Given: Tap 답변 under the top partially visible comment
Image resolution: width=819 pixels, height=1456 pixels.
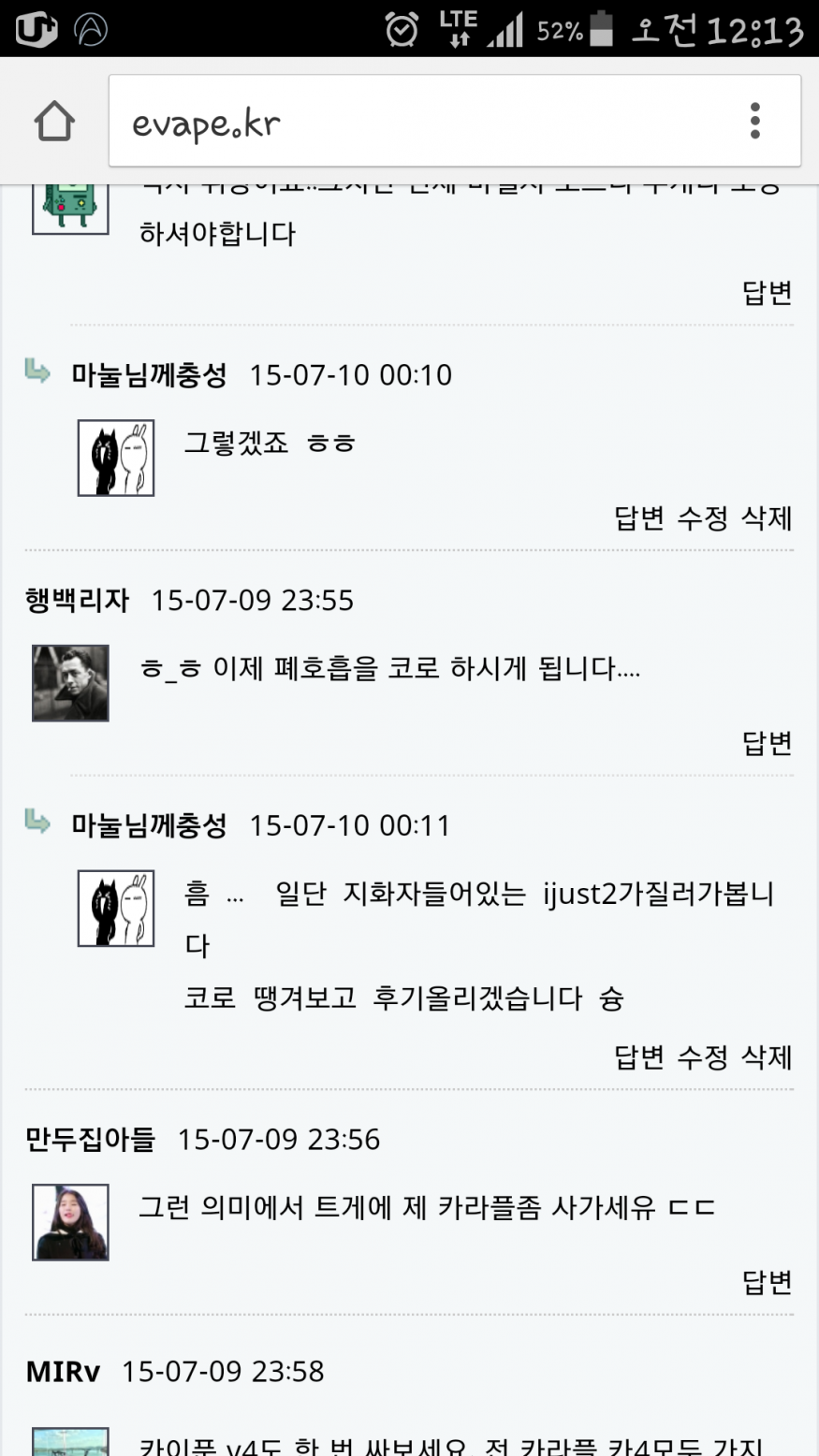Looking at the screenshot, I should (x=768, y=293).
